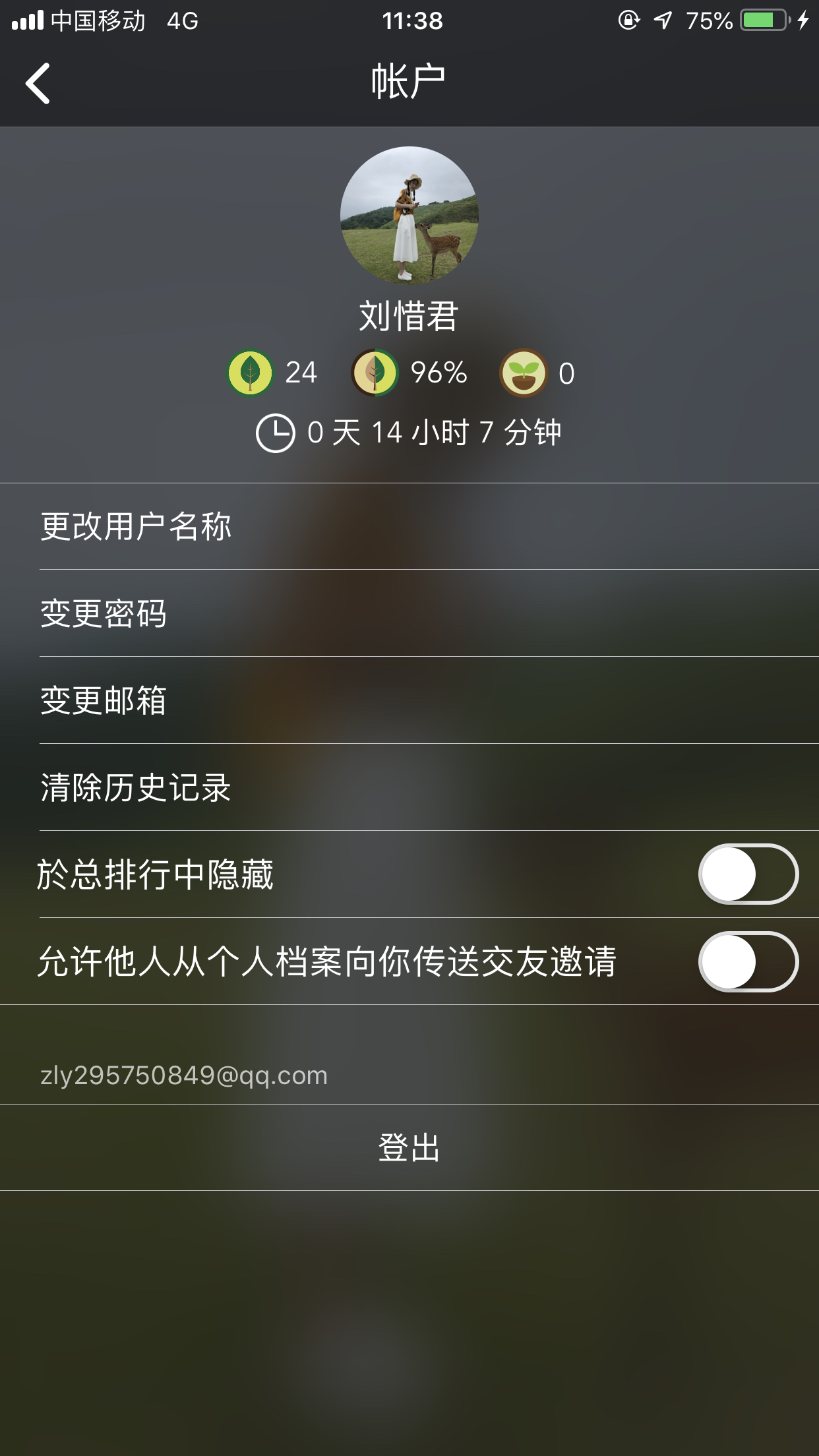Viewport: 819px width, 1456px height.
Task: Open the 变更密码 row
Action: [x=409, y=613]
